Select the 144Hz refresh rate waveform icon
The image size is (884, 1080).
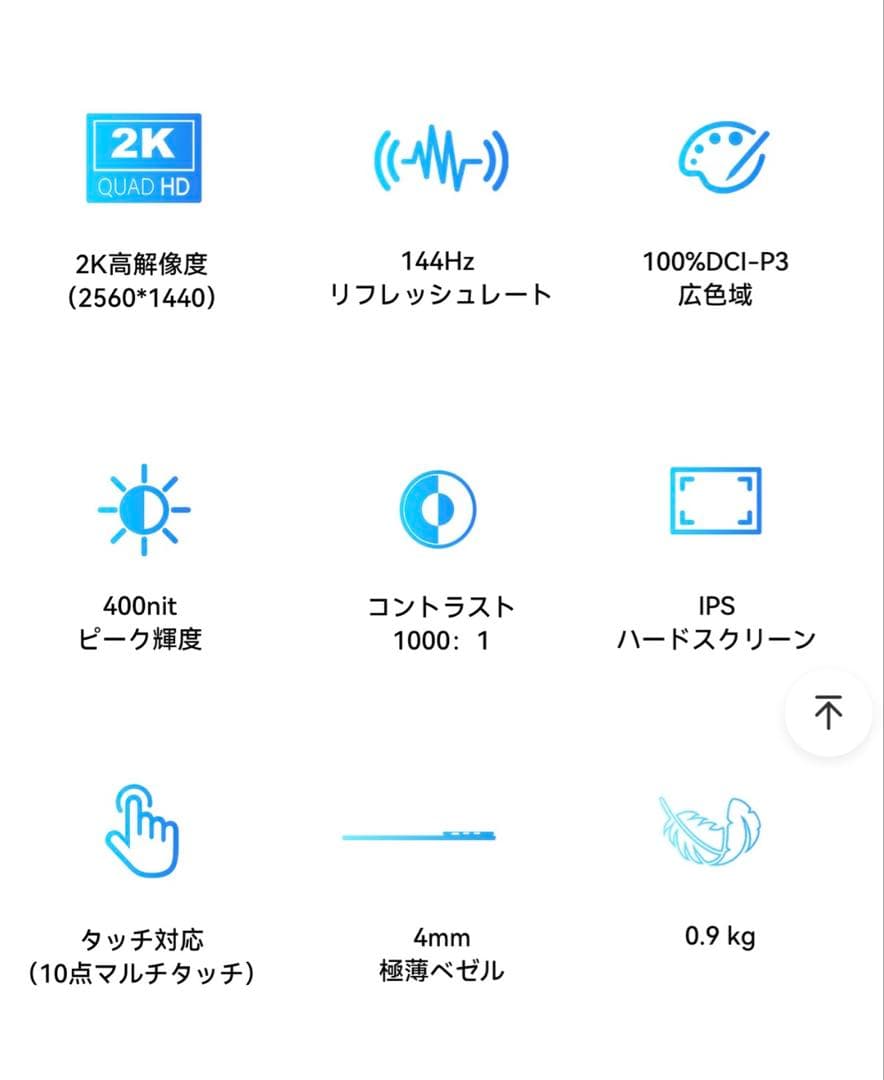pyautogui.click(x=443, y=157)
